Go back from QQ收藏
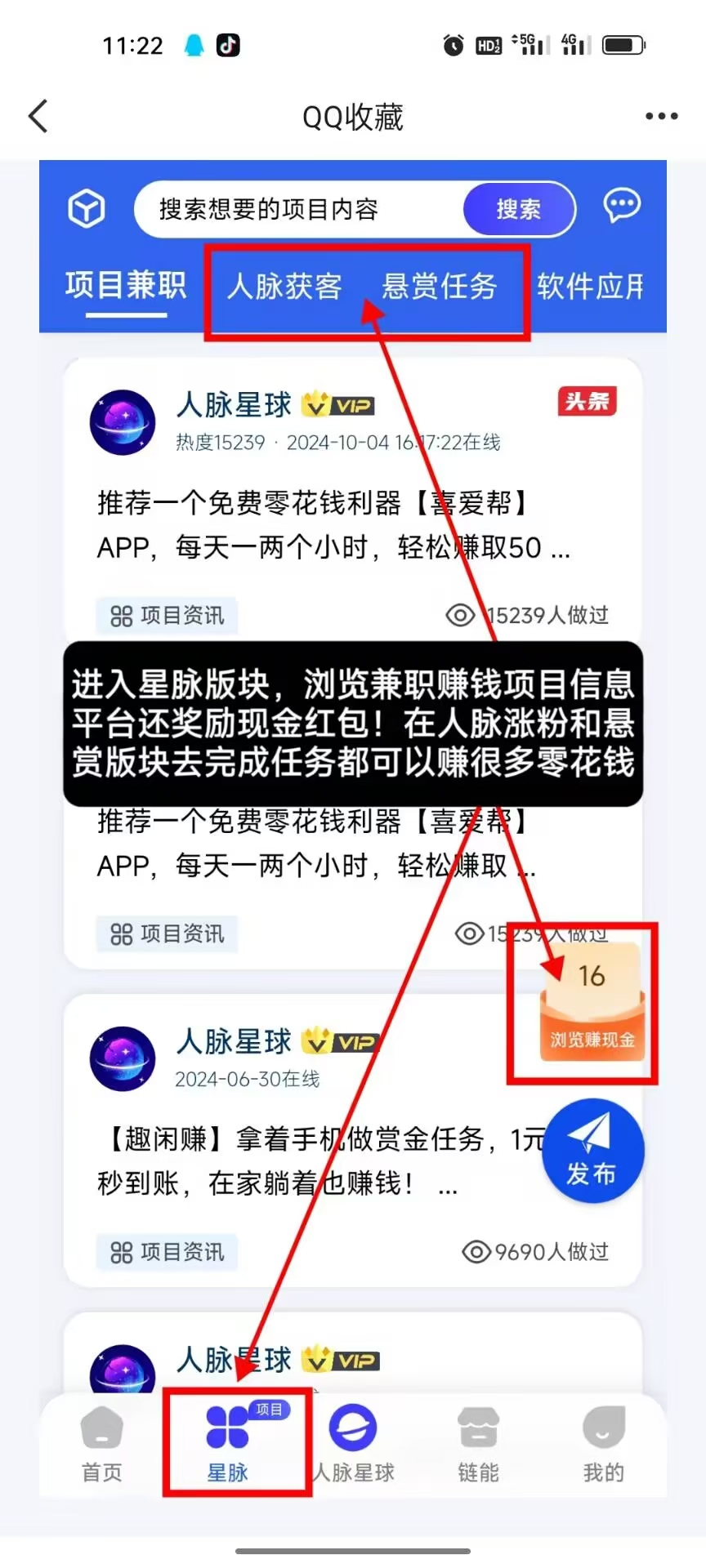 click(x=38, y=116)
